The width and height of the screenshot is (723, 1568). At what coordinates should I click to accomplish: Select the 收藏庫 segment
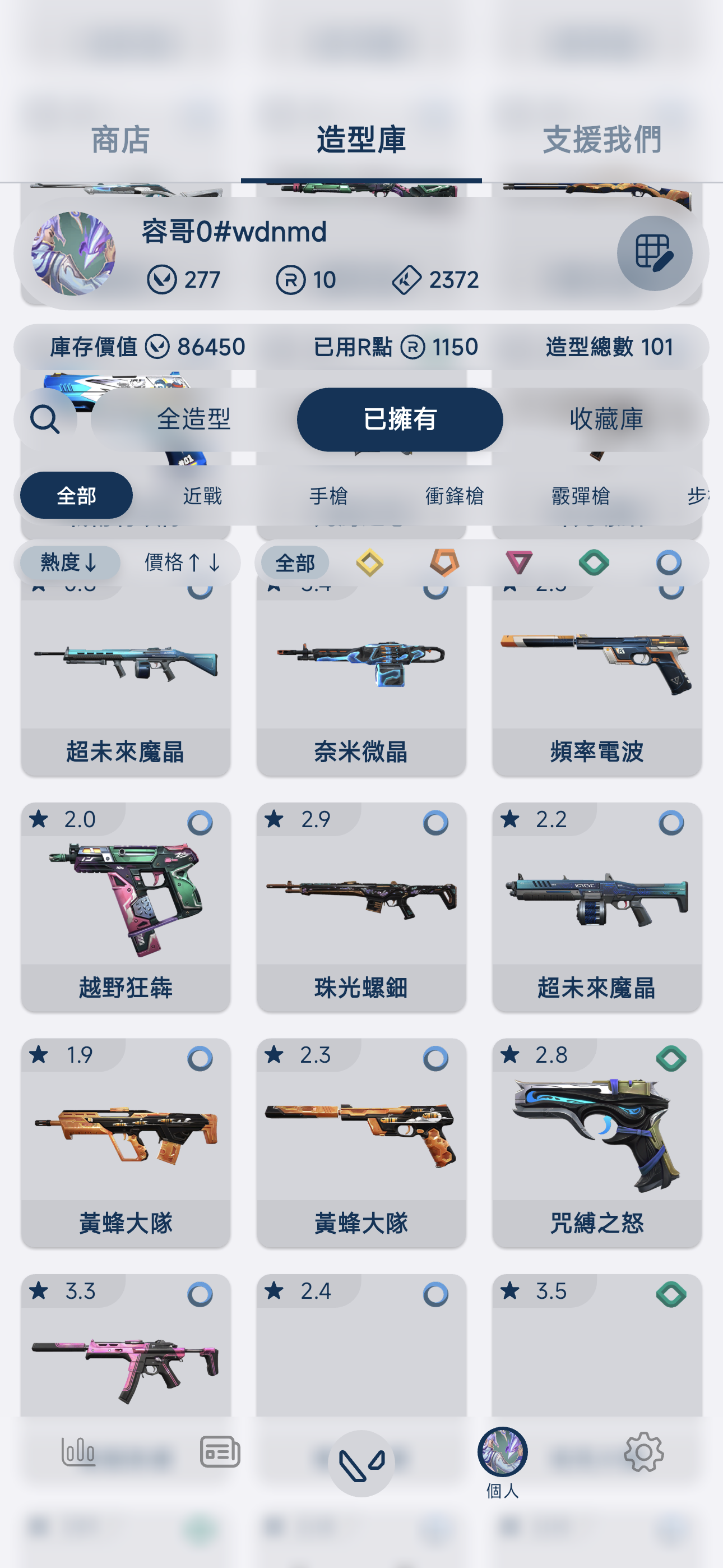[605, 419]
